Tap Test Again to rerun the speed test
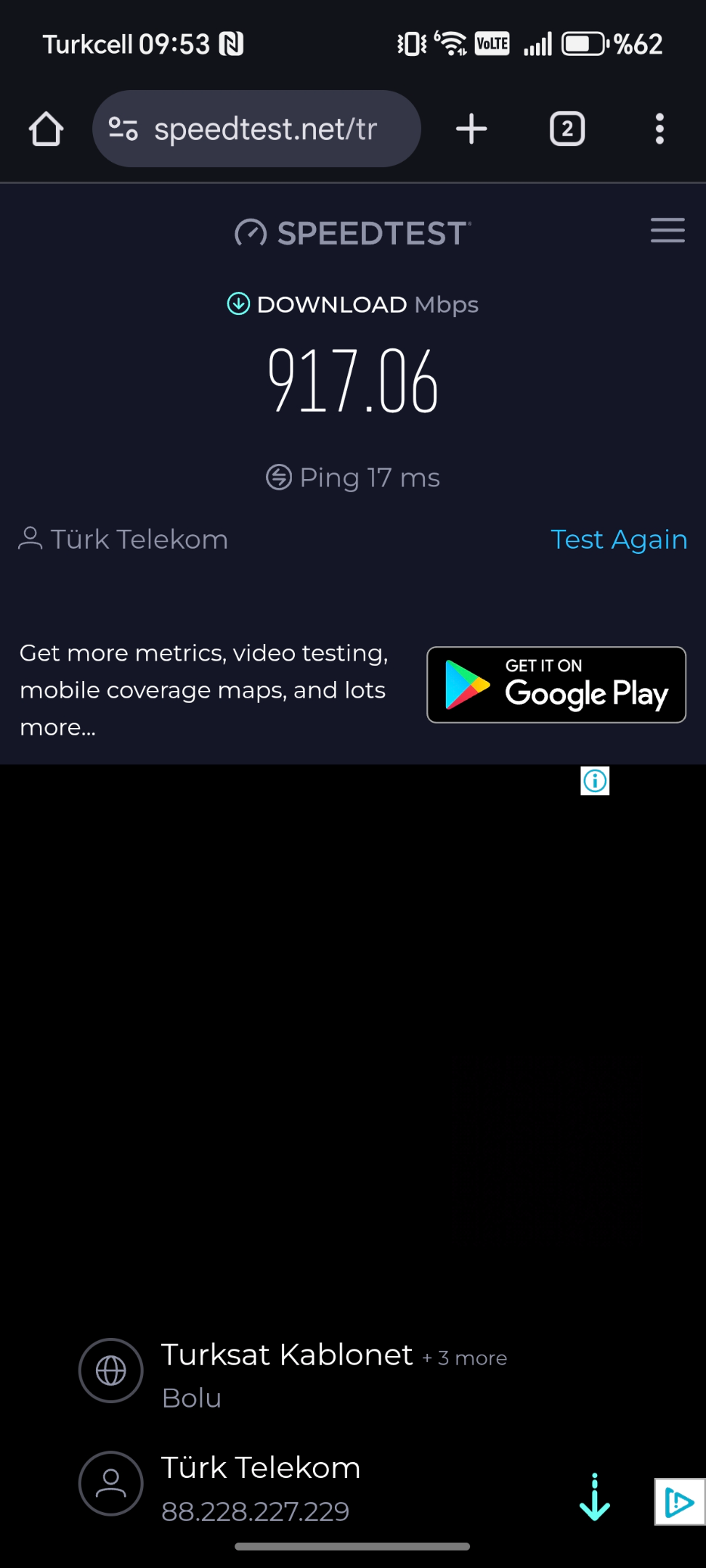The height and width of the screenshot is (1568, 706). [619, 539]
